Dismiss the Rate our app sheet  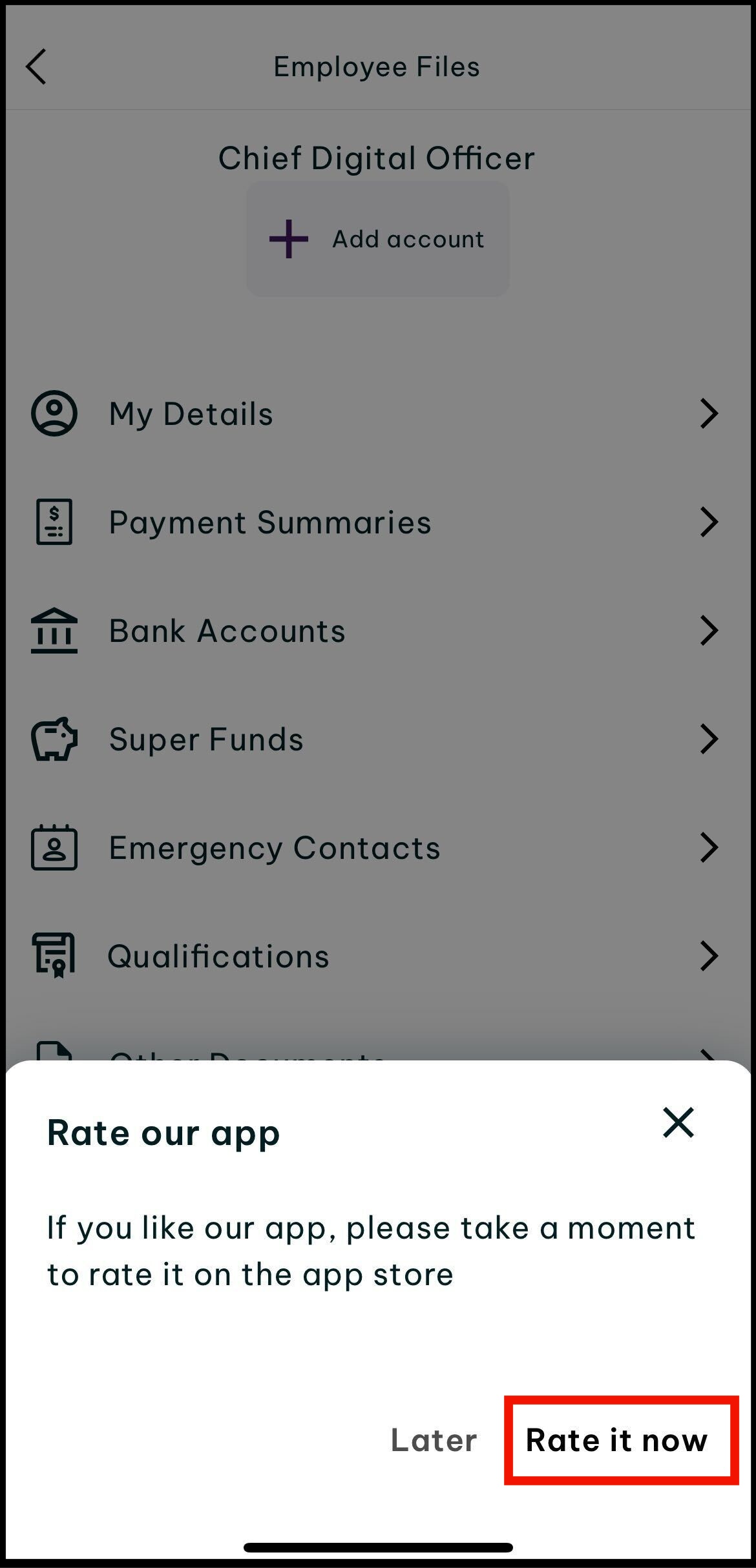coord(678,1122)
